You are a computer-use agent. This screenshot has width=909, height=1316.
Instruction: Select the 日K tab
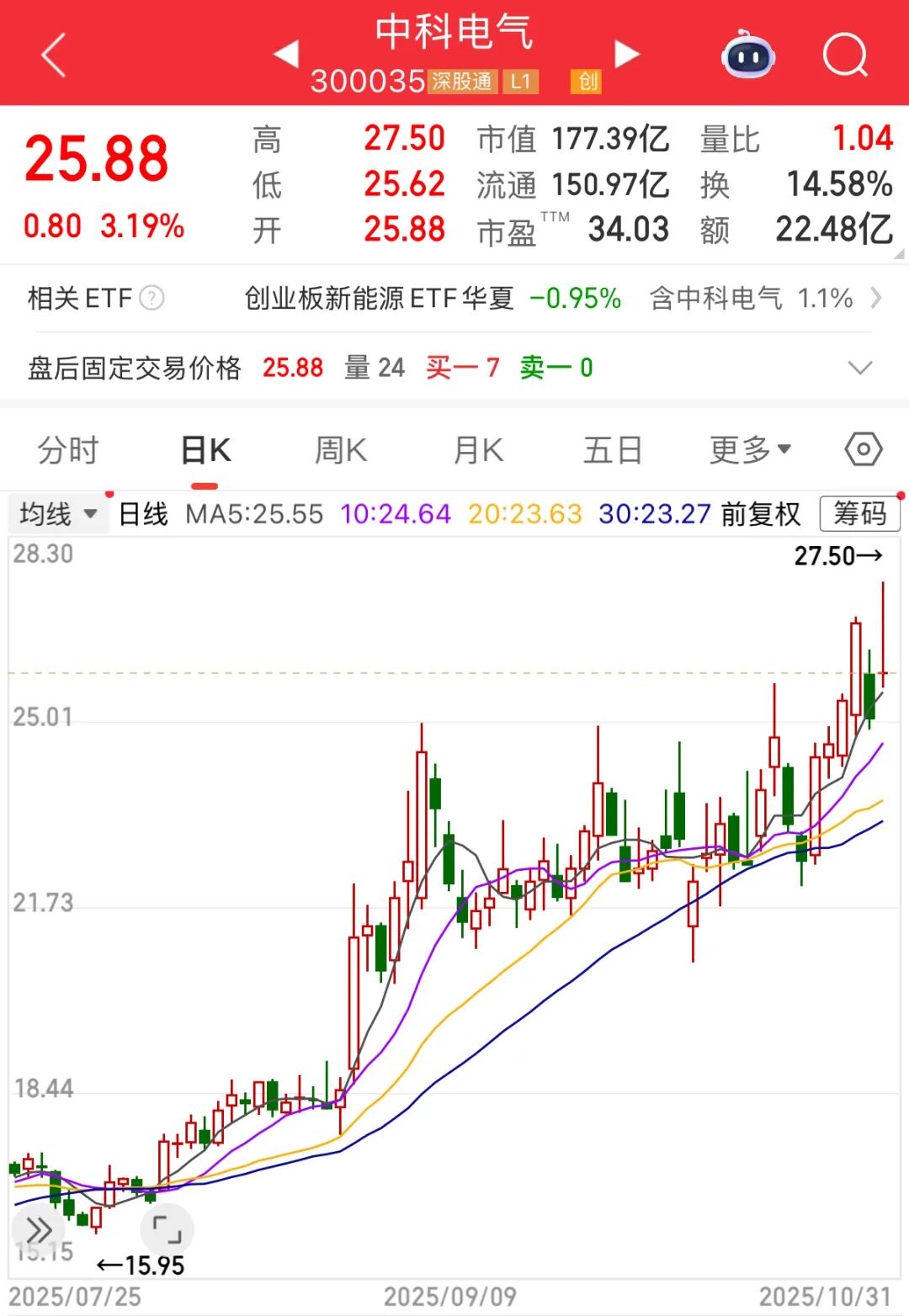(205, 450)
